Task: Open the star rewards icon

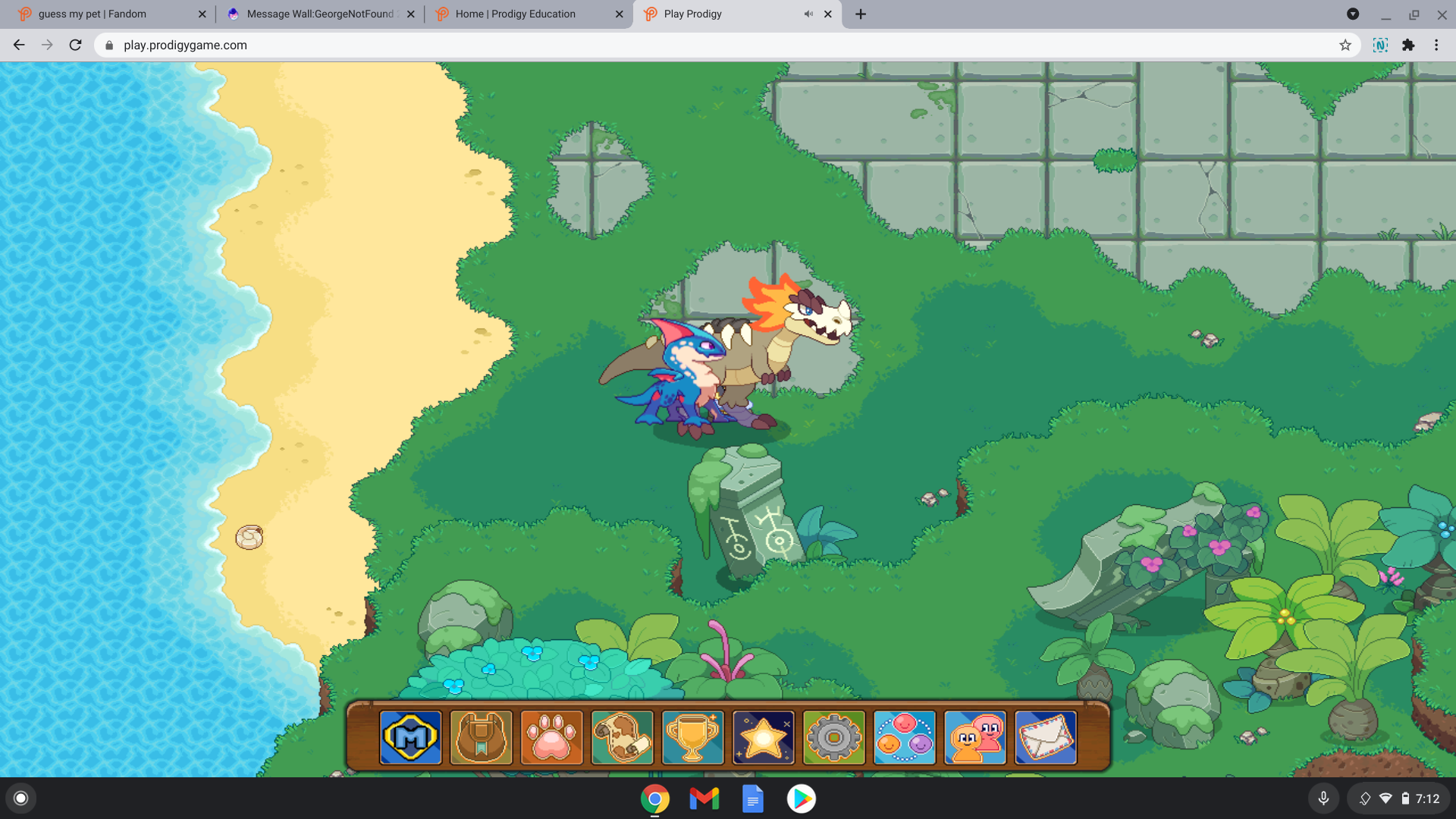Action: click(x=763, y=737)
